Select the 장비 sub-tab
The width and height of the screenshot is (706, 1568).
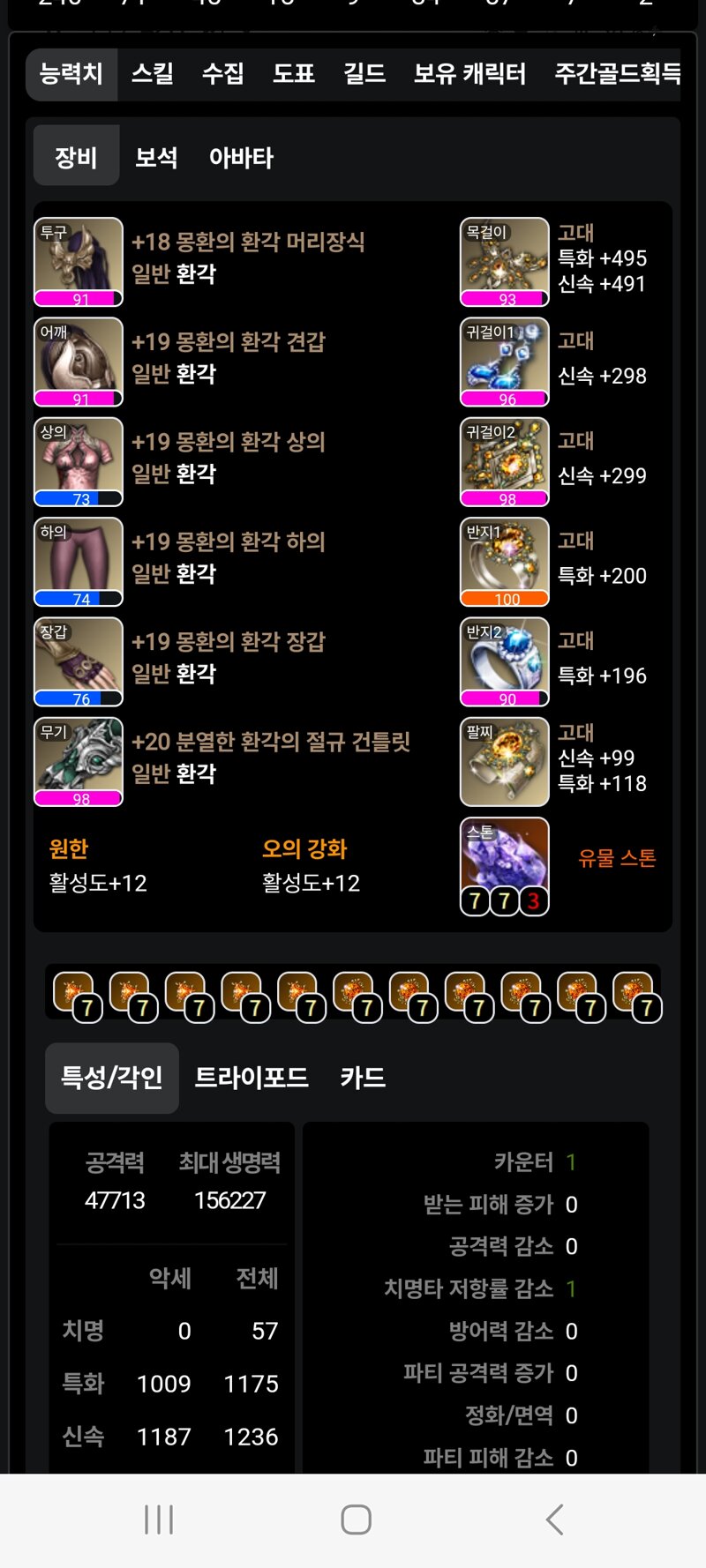click(76, 157)
